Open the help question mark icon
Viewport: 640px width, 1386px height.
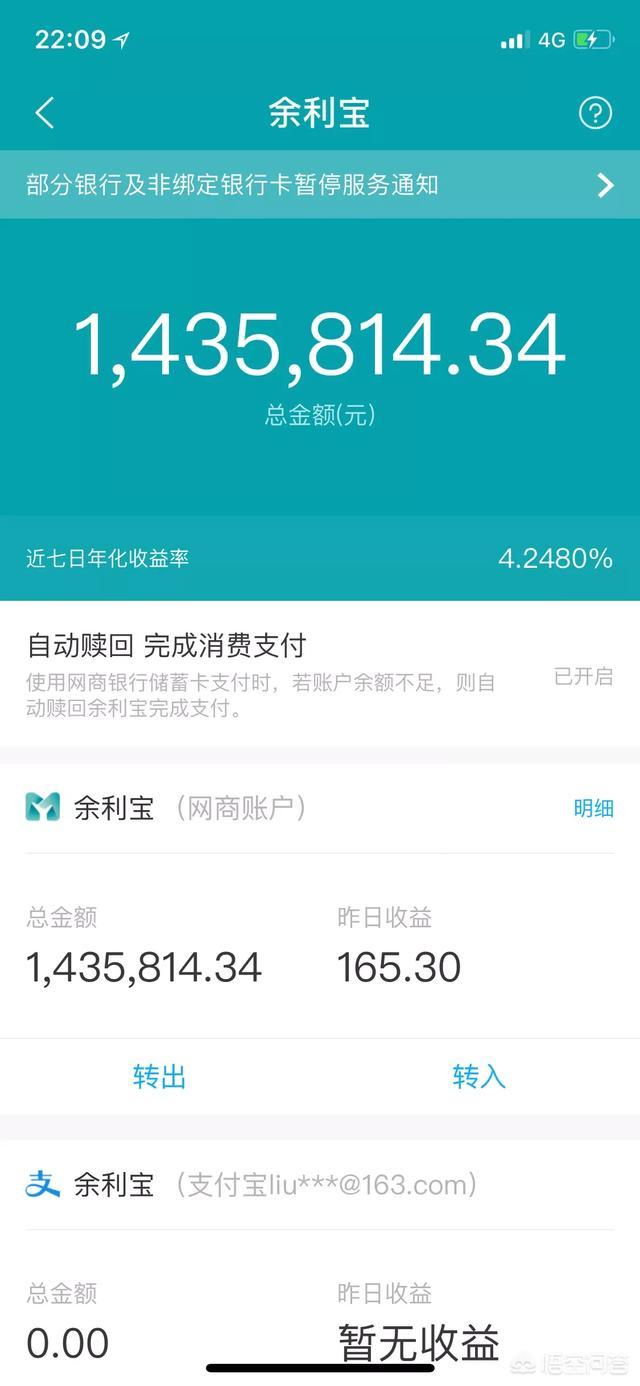(595, 113)
